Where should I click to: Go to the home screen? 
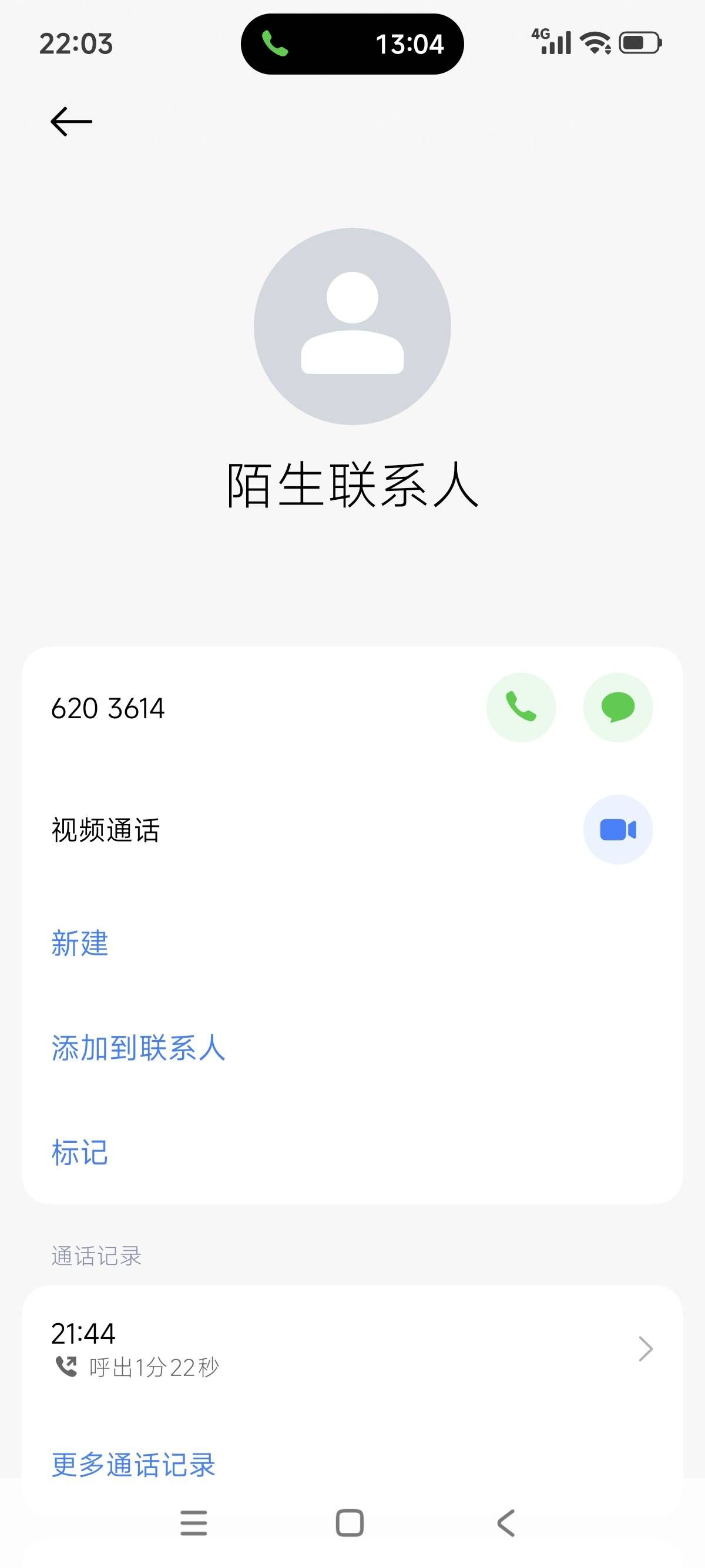click(350, 1523)
